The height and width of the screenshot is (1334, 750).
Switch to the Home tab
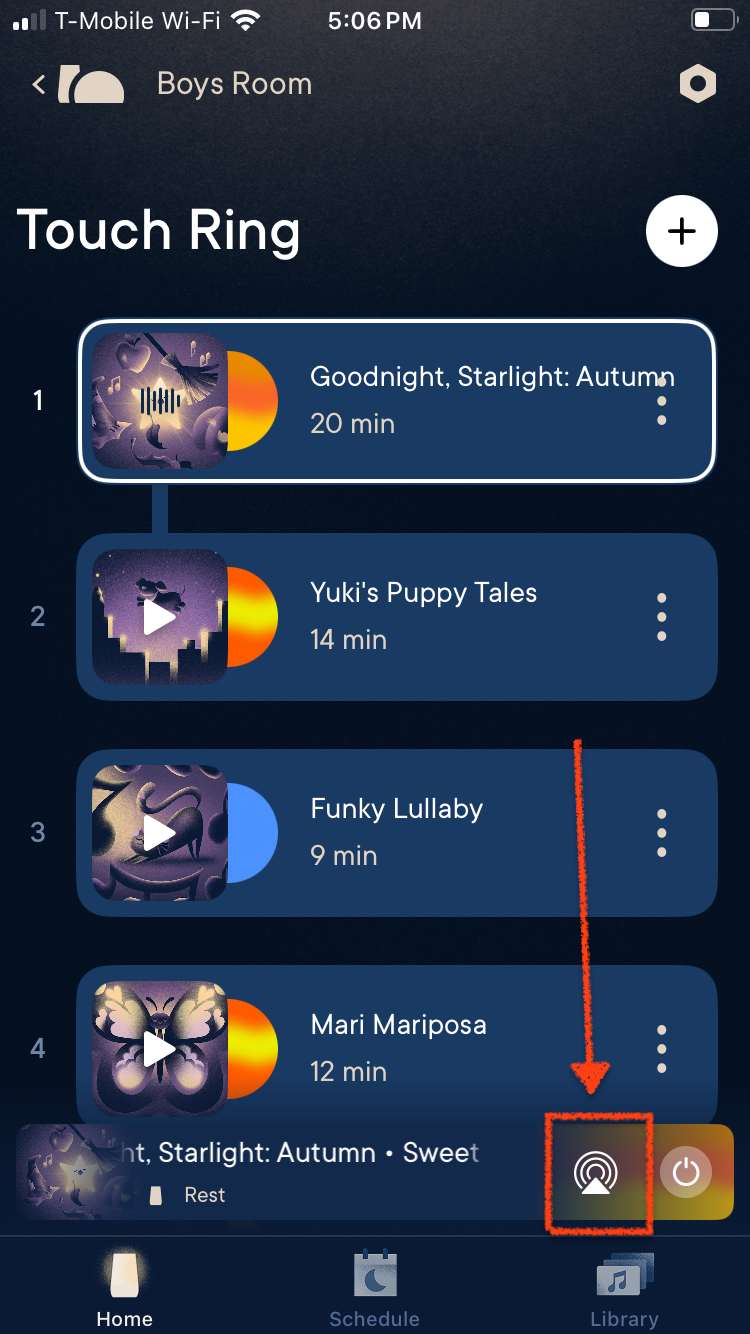(124, 1290)
